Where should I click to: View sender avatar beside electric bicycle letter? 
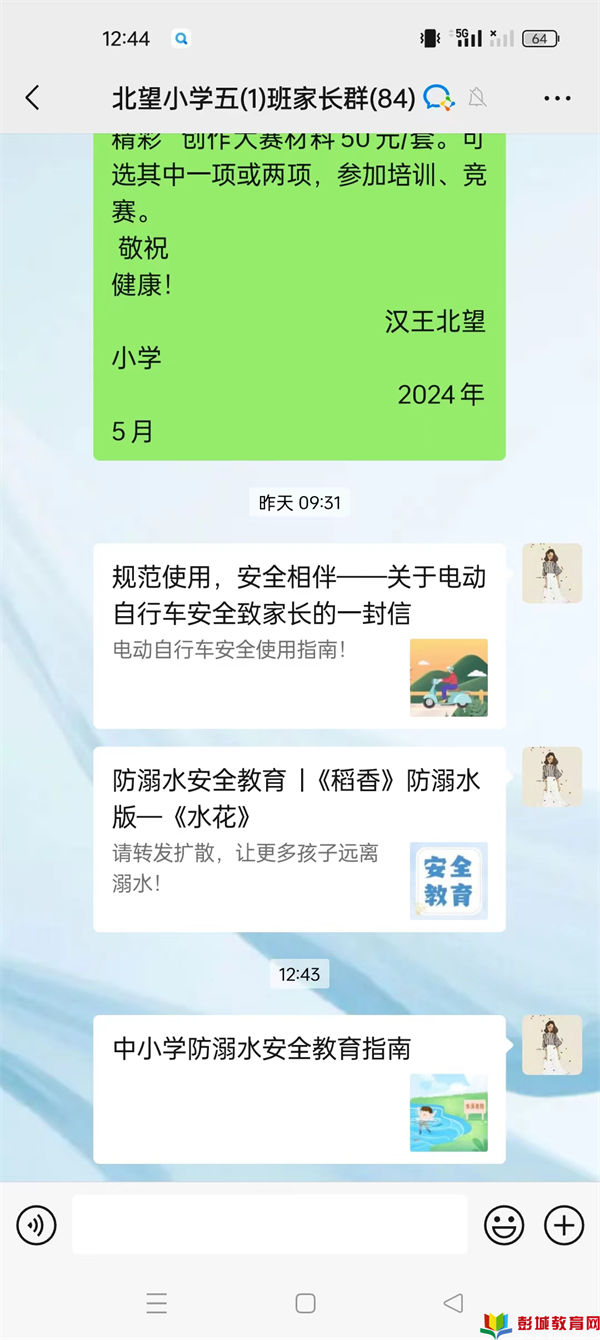(x=551, y=573)
